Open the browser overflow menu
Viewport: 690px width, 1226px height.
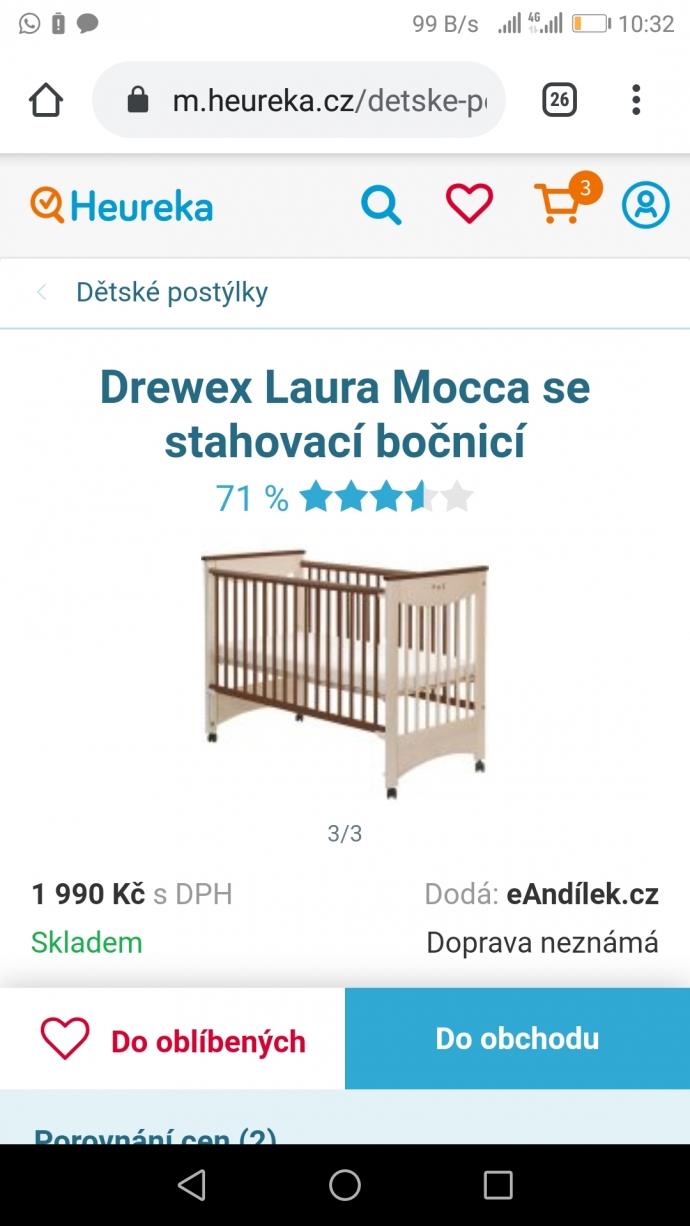(636, 100)
